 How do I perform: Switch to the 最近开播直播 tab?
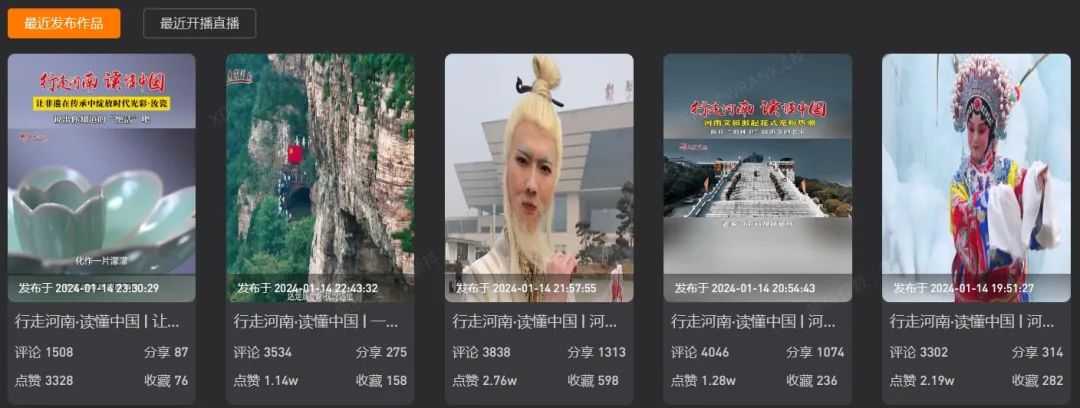[x=199, y=23]
